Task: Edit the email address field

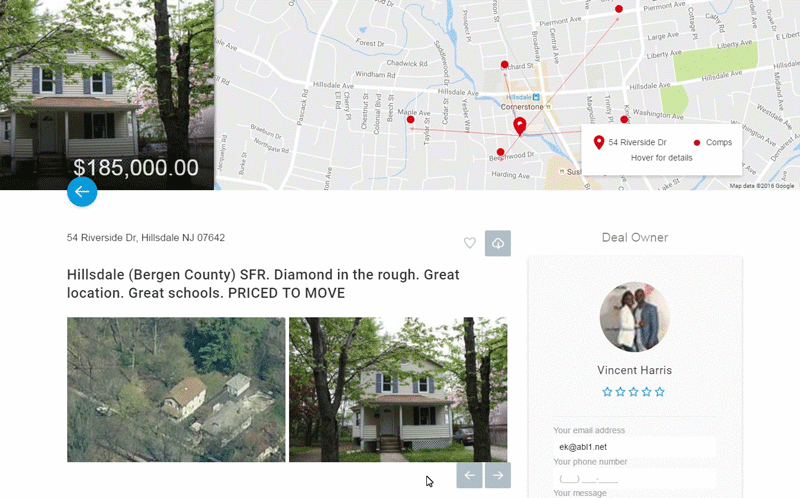Action: tap(634, 447)
